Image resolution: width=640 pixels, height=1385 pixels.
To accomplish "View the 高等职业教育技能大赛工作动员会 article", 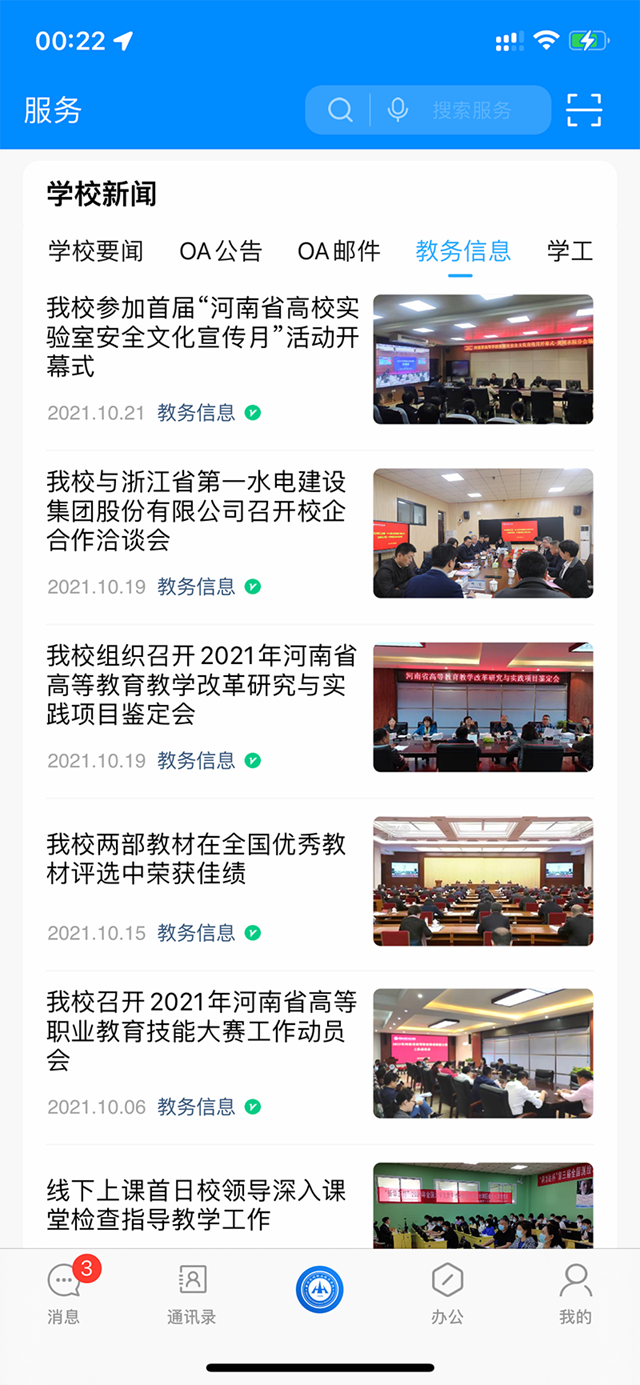I will tap(201, 1031).
